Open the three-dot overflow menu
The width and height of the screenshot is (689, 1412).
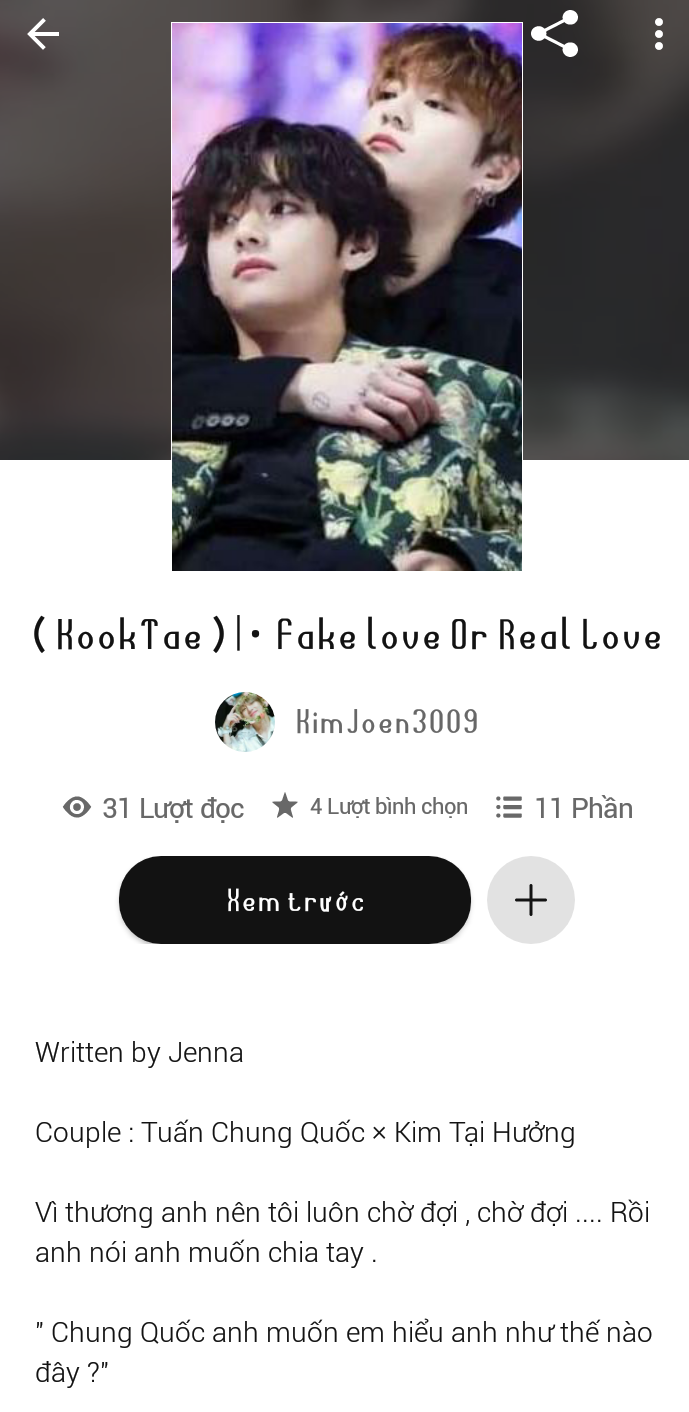tap(658, 34)
